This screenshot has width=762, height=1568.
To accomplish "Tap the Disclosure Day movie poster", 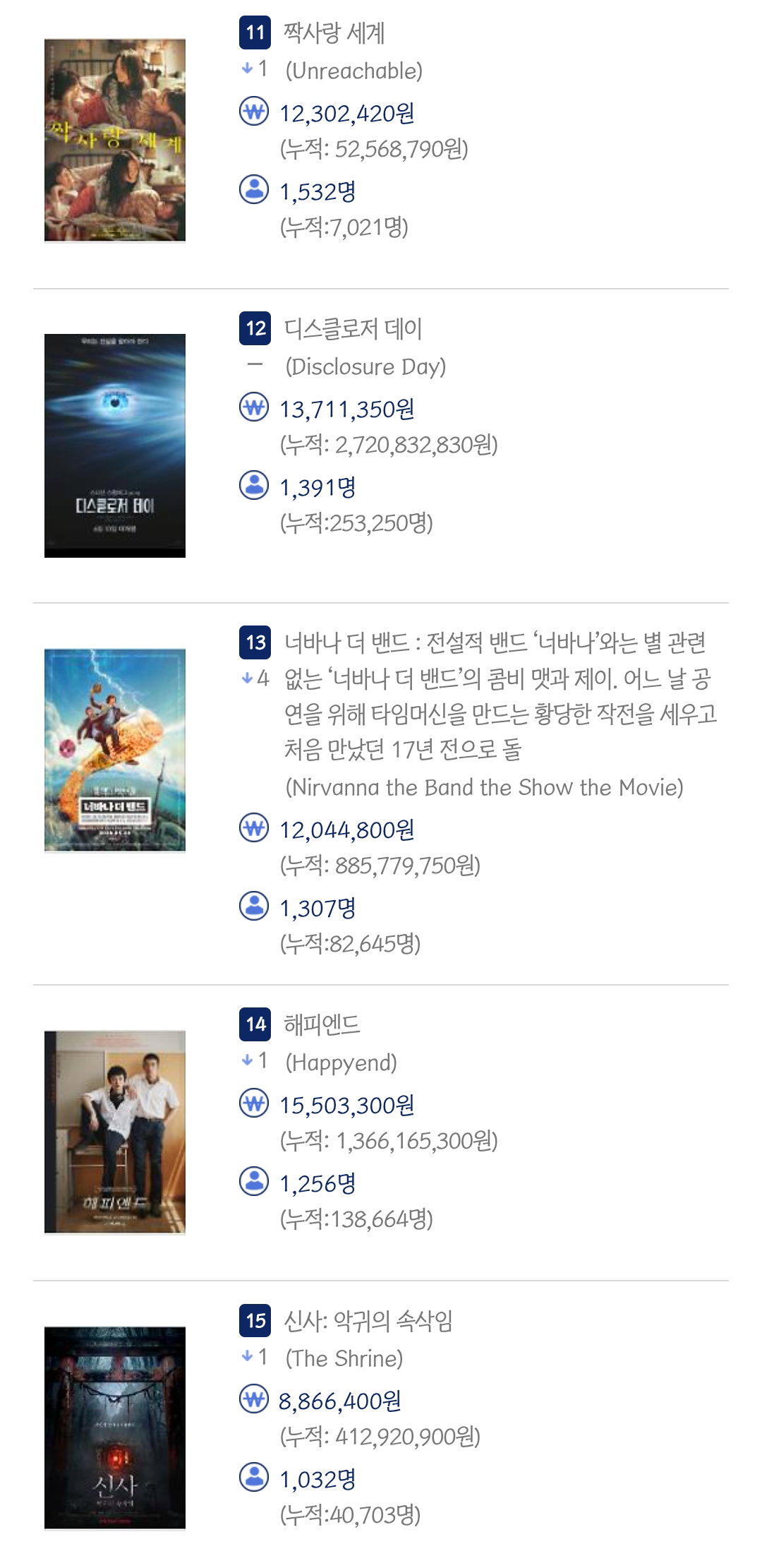I will [115, 445].
